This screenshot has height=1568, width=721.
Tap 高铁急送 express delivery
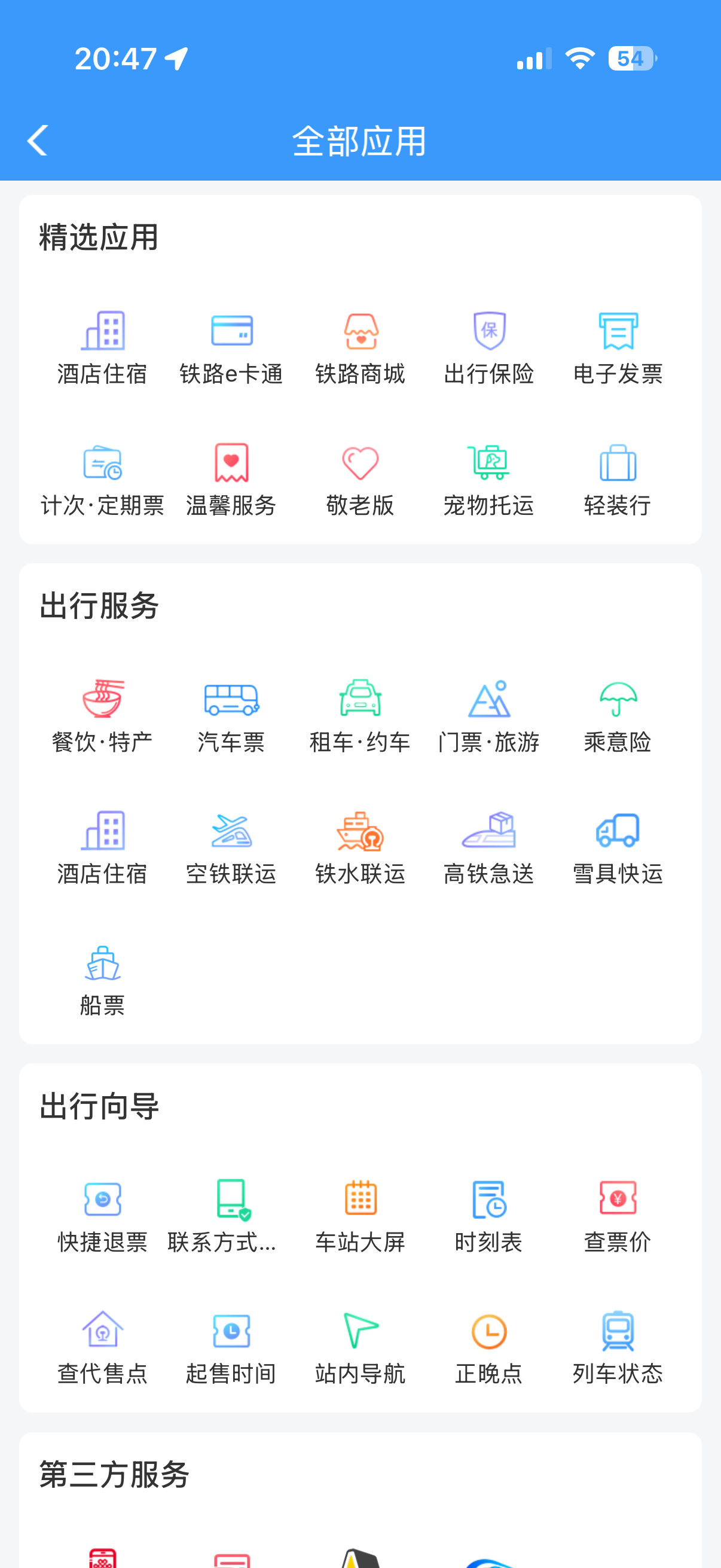[x=489, y=848]
